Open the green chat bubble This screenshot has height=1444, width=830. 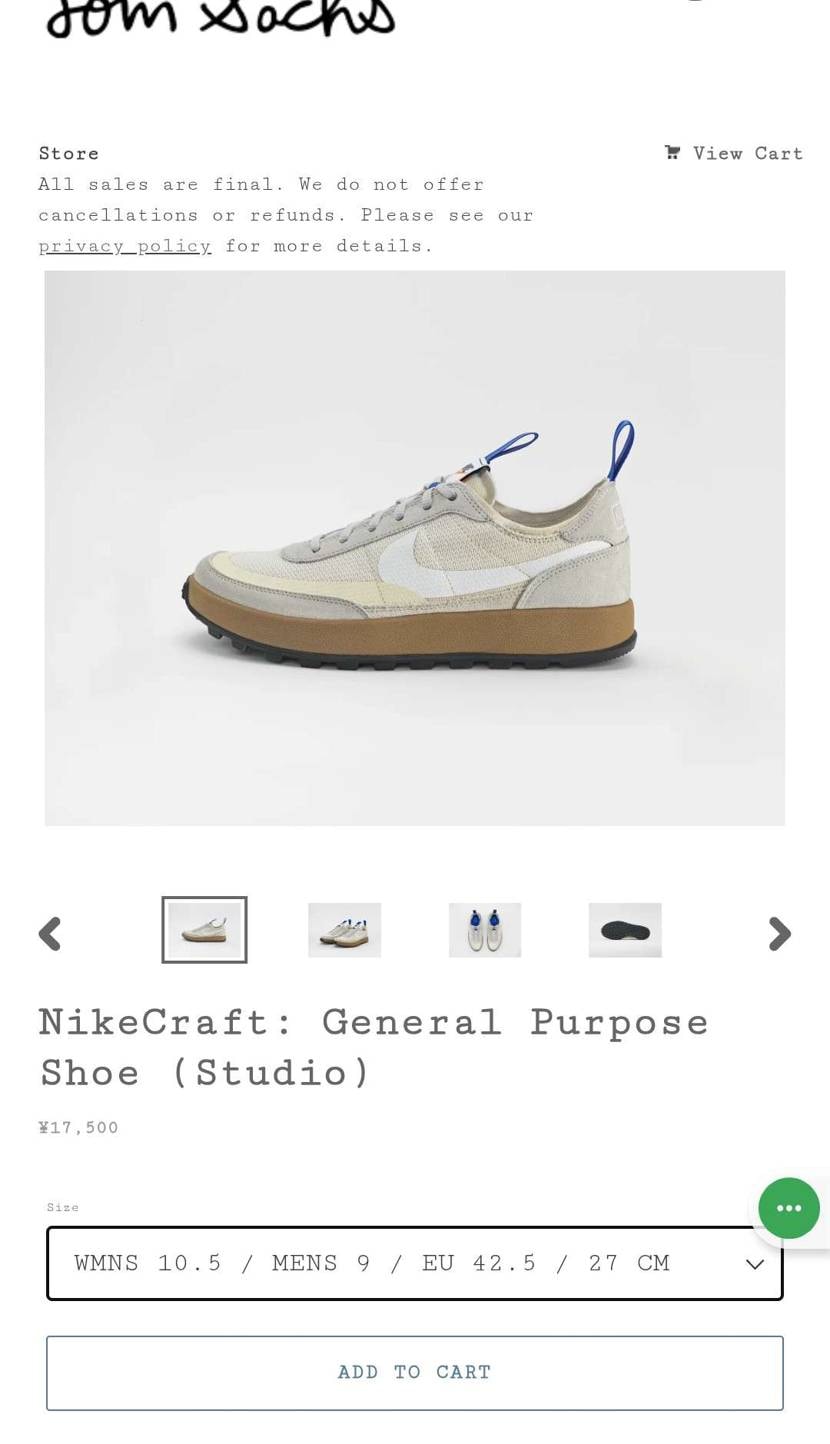pos(789,1208)
